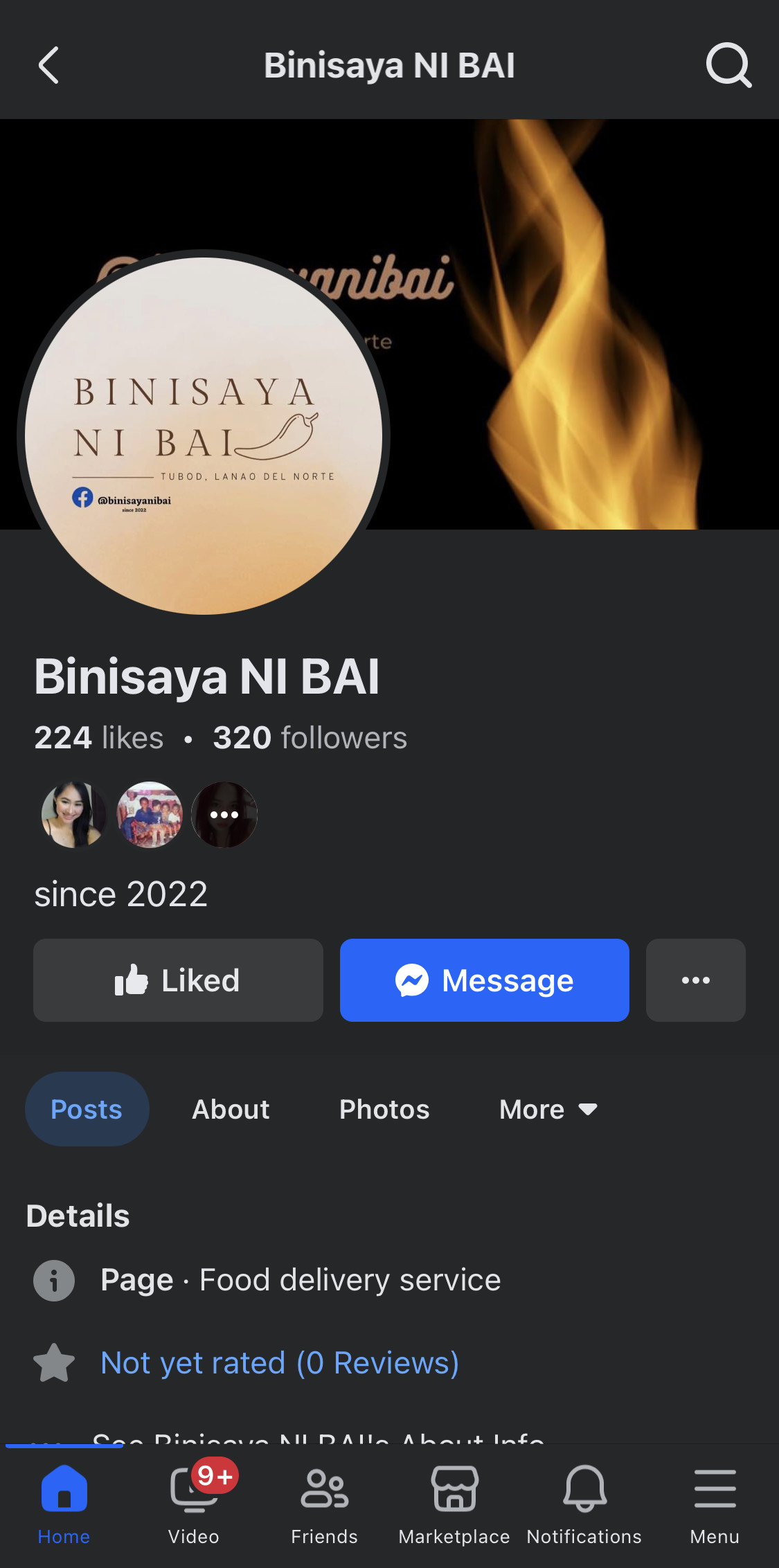
Task: Unlike the page via the Liked button
Action: (x=178, y=980)
